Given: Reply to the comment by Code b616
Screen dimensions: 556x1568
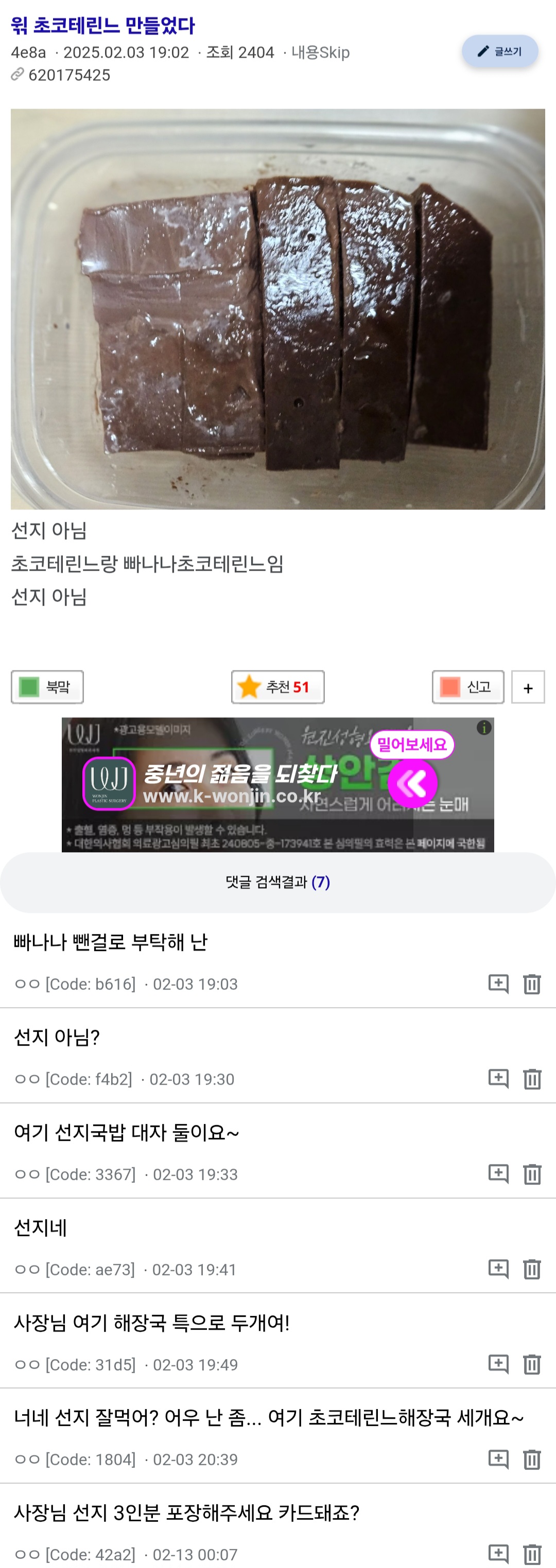Looking at the screenshot, I should point(498,983).
